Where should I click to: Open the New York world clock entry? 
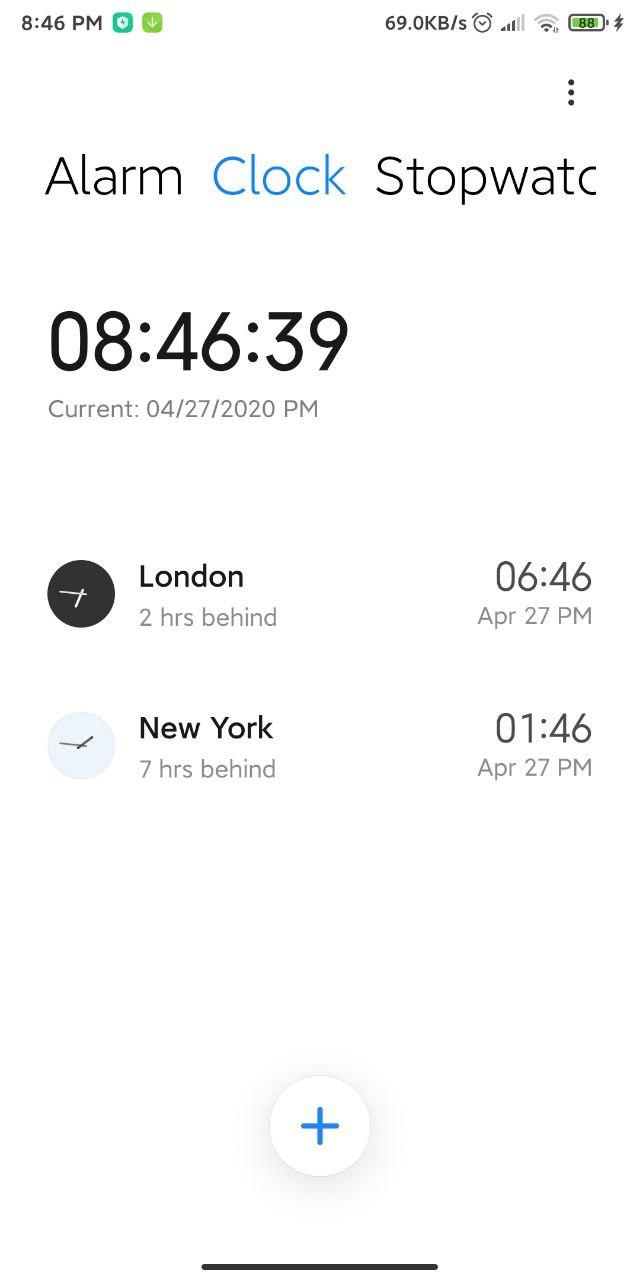click(320, 746)
